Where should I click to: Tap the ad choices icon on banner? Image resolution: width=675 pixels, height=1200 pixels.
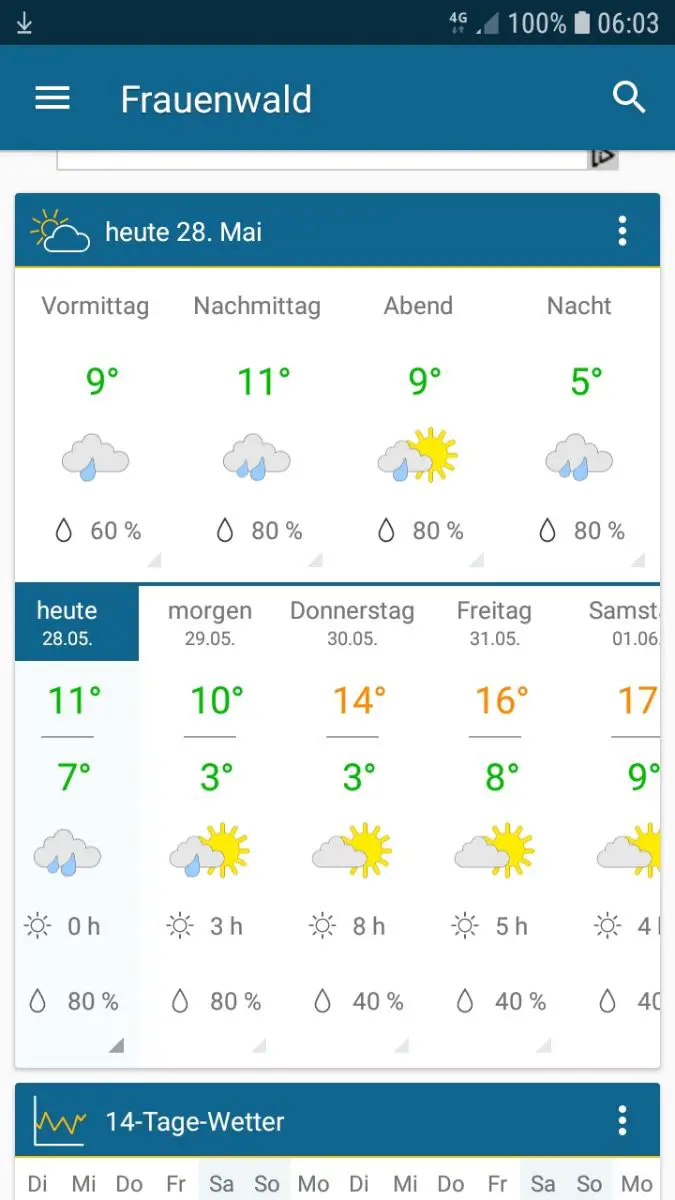coord(603,158)
